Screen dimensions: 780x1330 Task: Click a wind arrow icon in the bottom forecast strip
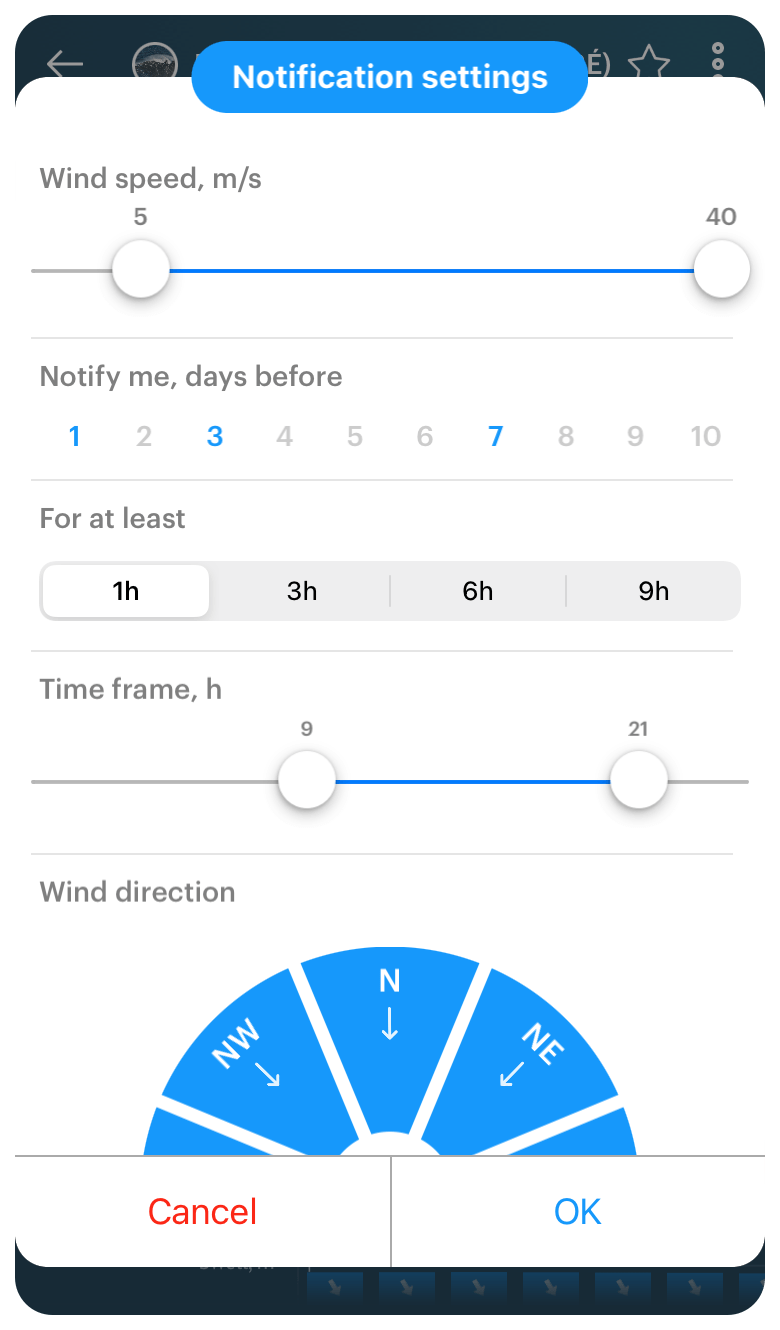point(335,1290)
